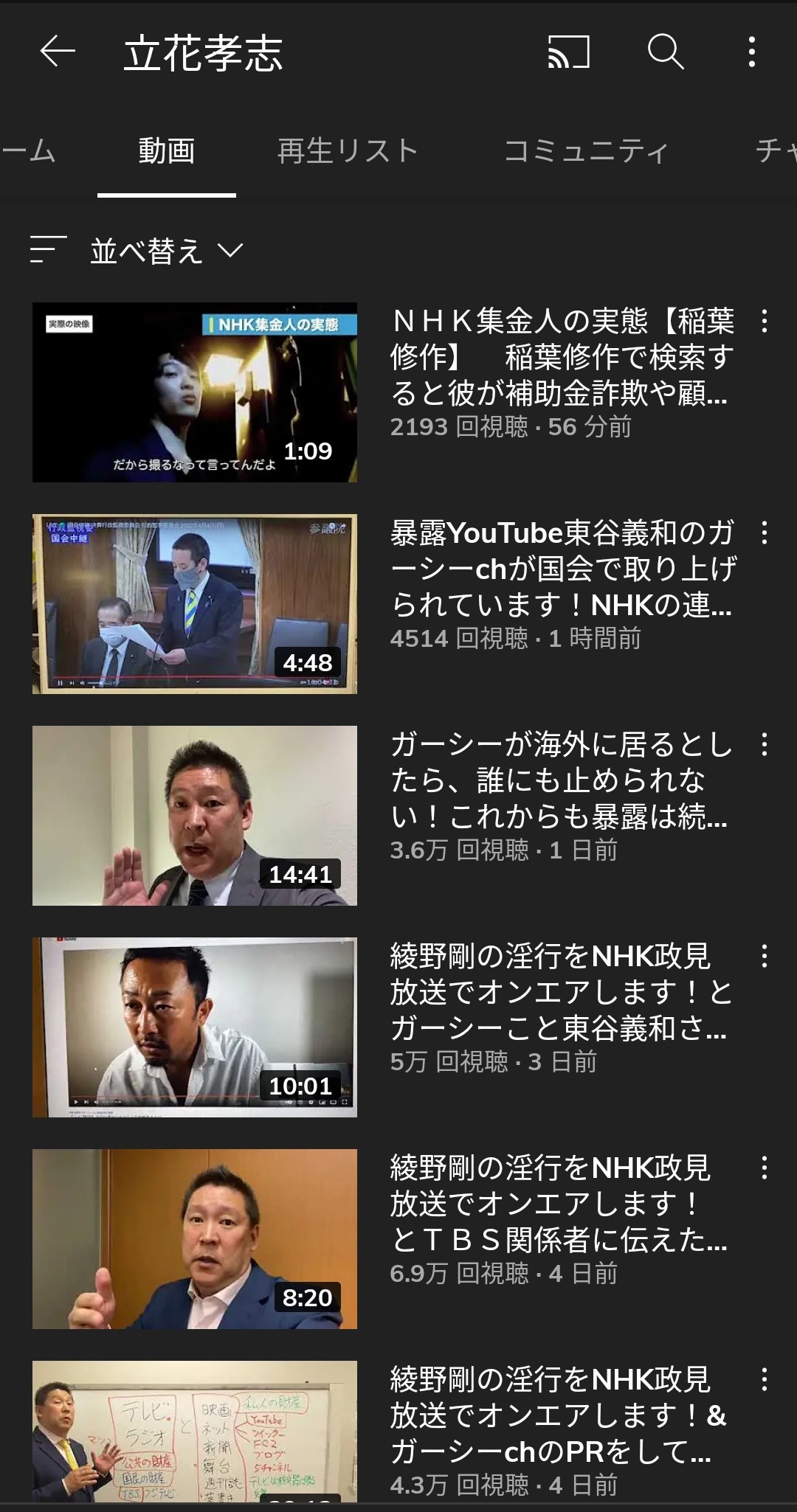Play the 8:20 ＴＢＳ関係者 video

pos(195,1239)
